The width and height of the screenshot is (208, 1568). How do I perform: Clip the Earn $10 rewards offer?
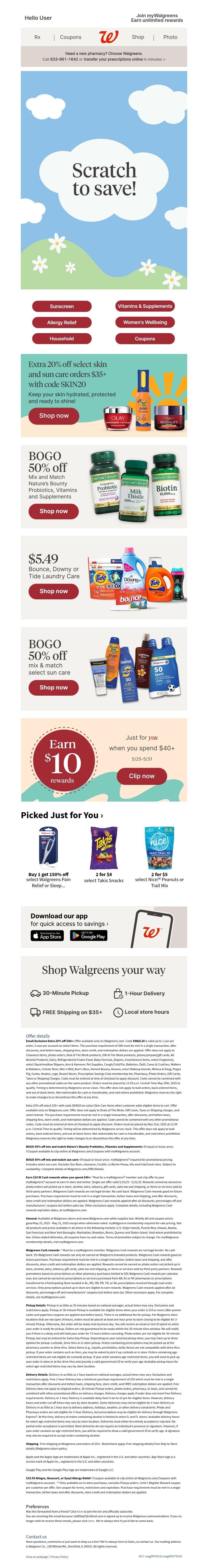click(x=142, y=776)
